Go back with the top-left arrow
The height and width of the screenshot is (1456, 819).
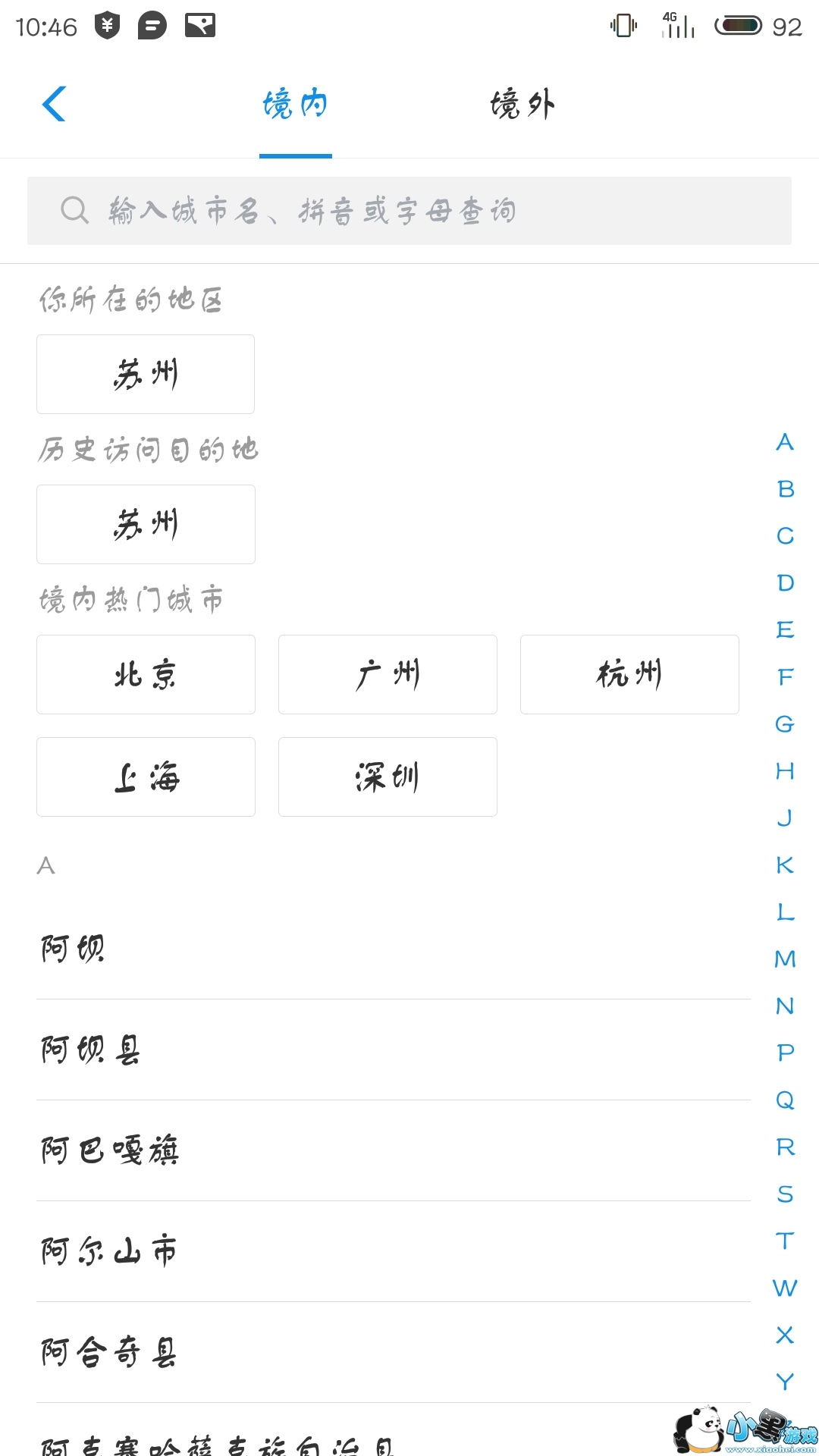(54, 104)
